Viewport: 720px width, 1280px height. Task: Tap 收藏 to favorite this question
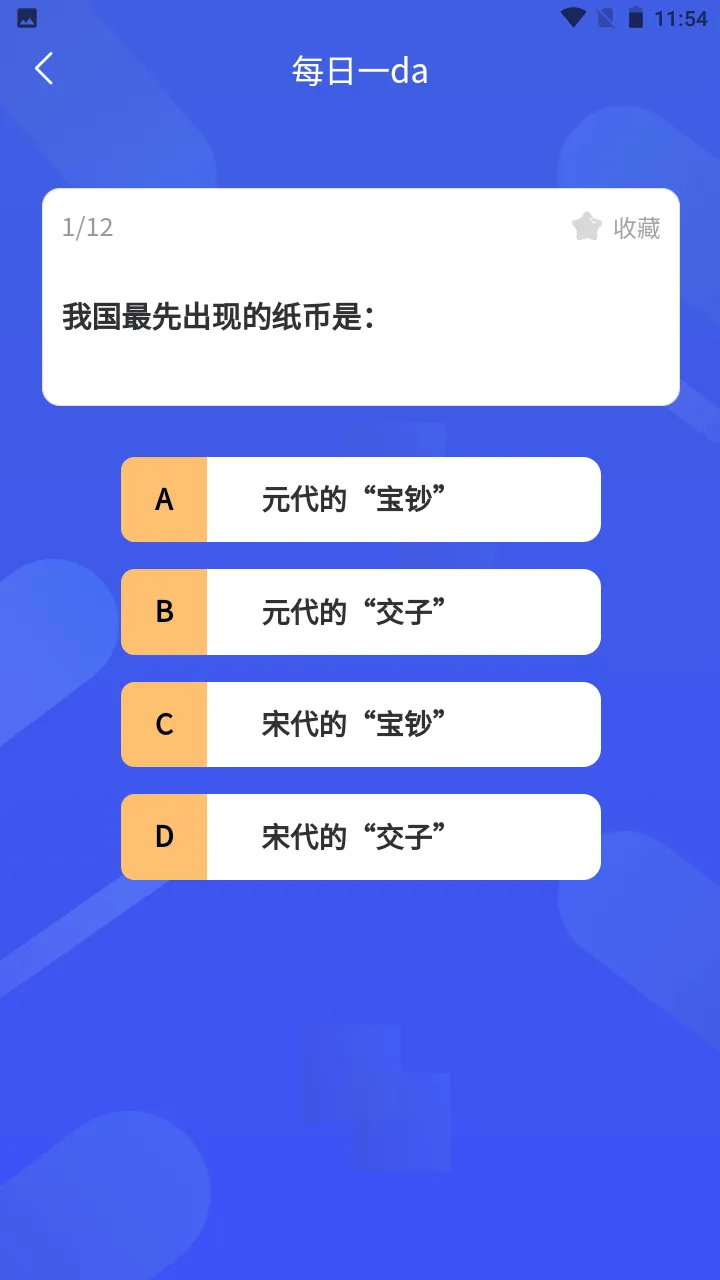click(x=616, y=227)
